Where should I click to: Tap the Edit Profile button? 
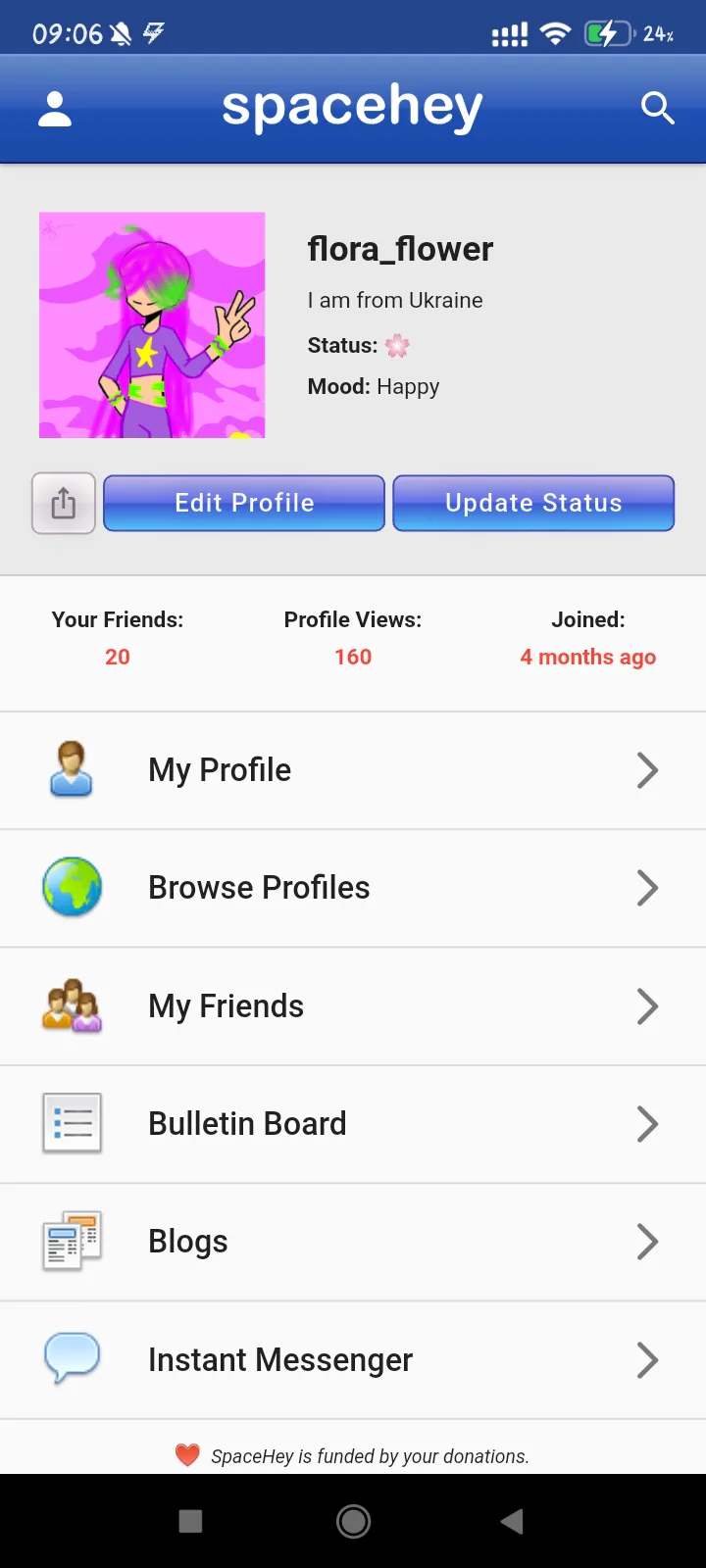point(244,503)
